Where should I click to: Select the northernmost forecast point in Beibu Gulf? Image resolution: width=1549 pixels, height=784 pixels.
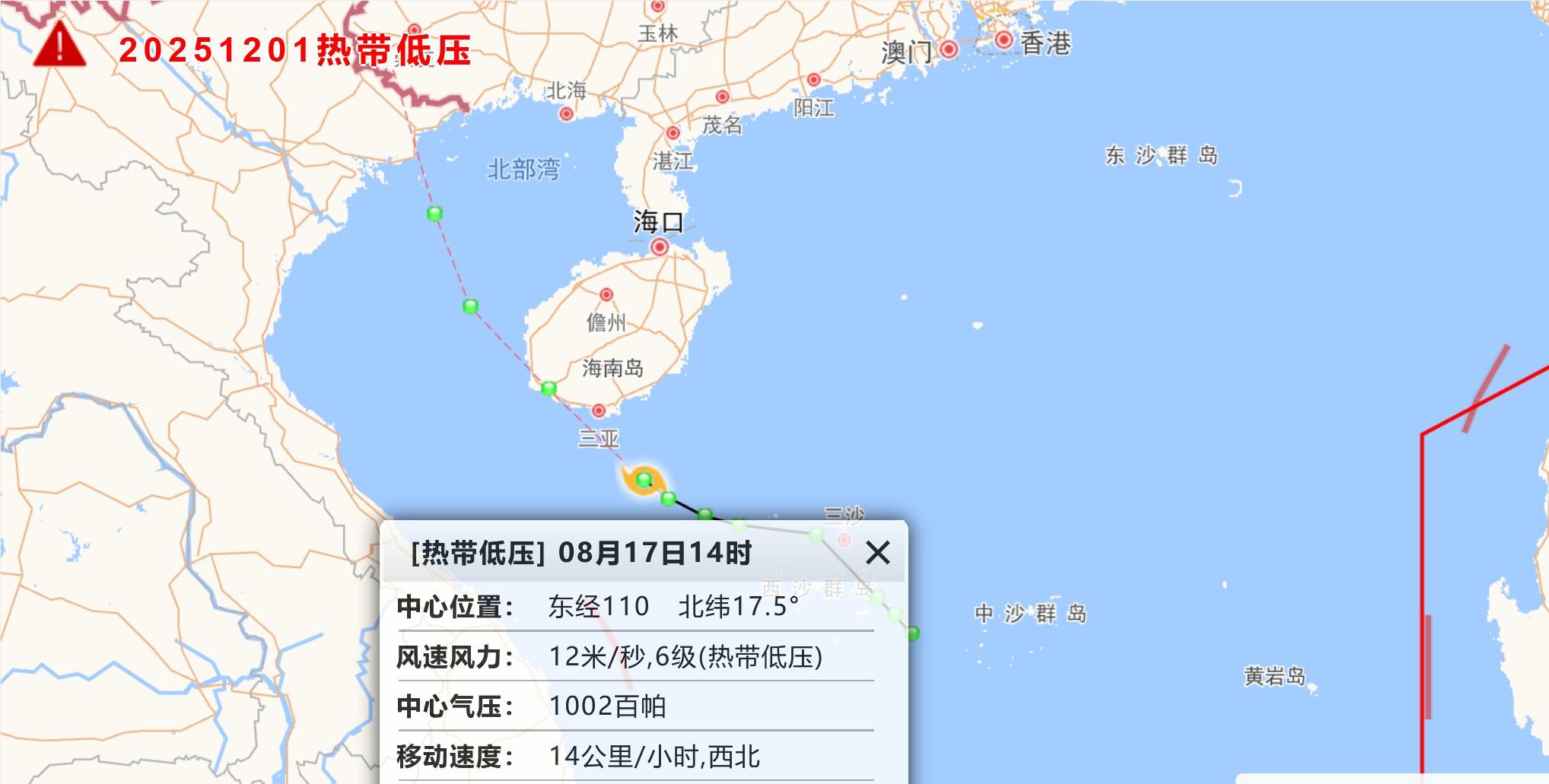click(434, 213)
